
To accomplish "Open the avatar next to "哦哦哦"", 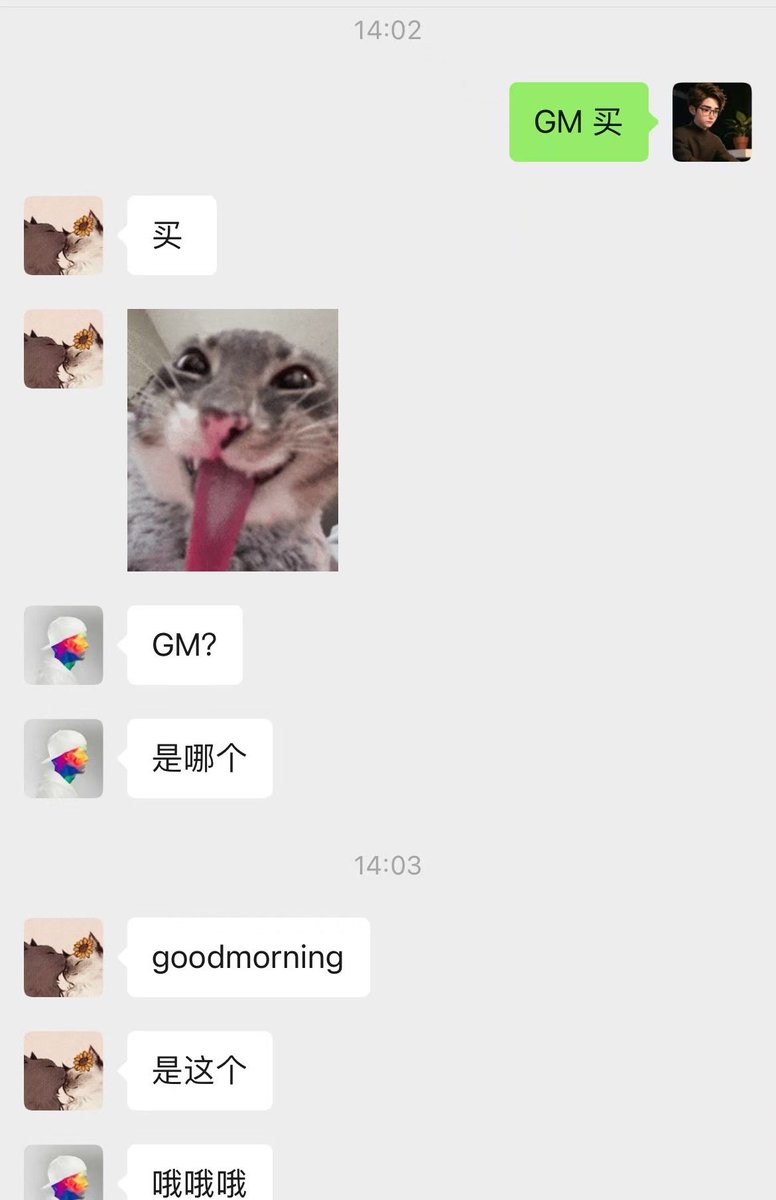I will tap(64, 1175).
